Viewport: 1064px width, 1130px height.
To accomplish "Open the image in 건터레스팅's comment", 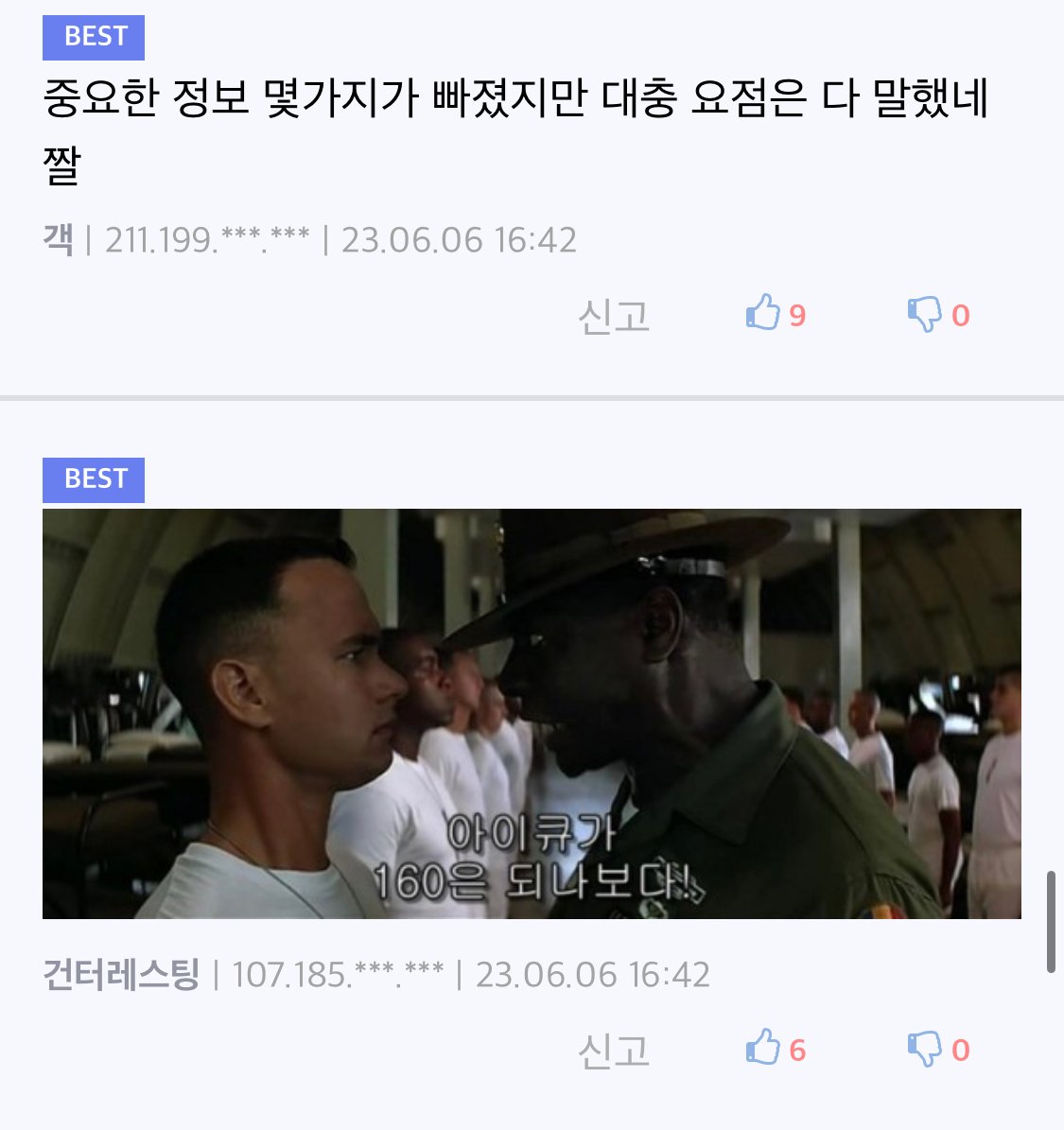I will click(532, 714).
